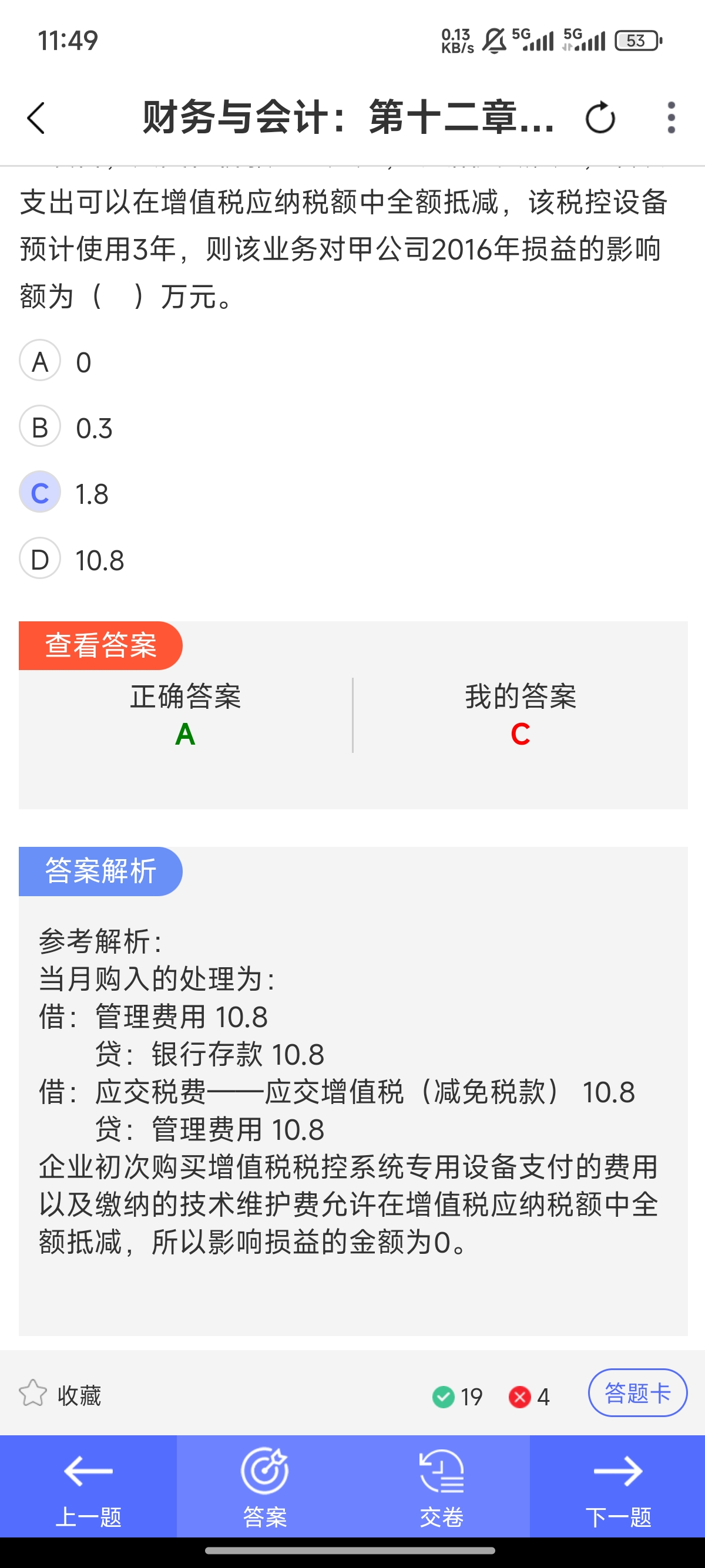Add this question to 收藏 favorites
Screen dimensions: 705x1568
(61, 1395)
